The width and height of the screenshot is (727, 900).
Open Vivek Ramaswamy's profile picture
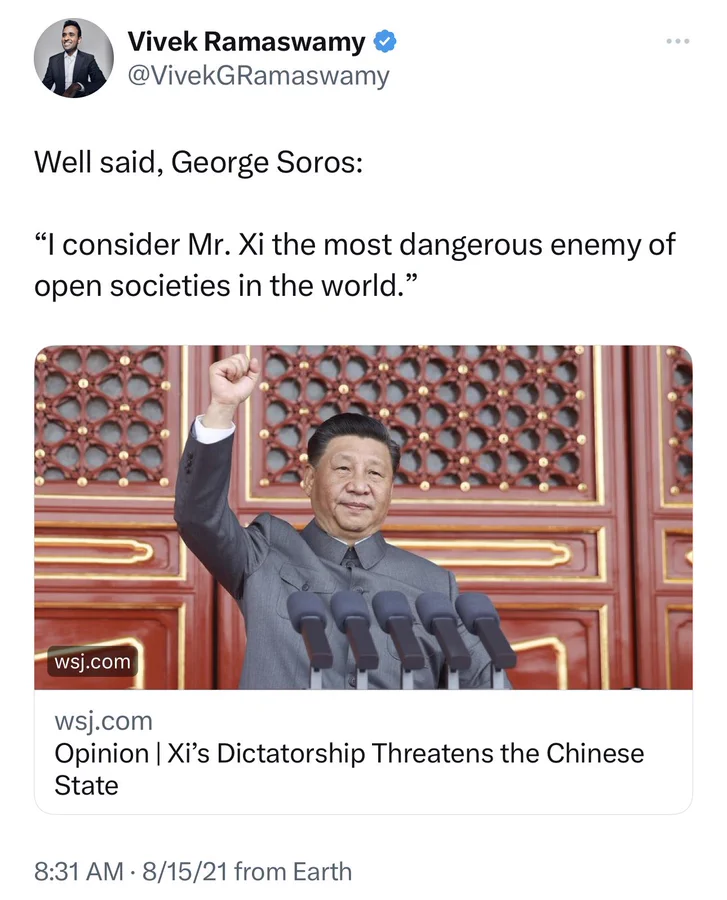coord(75,58)
